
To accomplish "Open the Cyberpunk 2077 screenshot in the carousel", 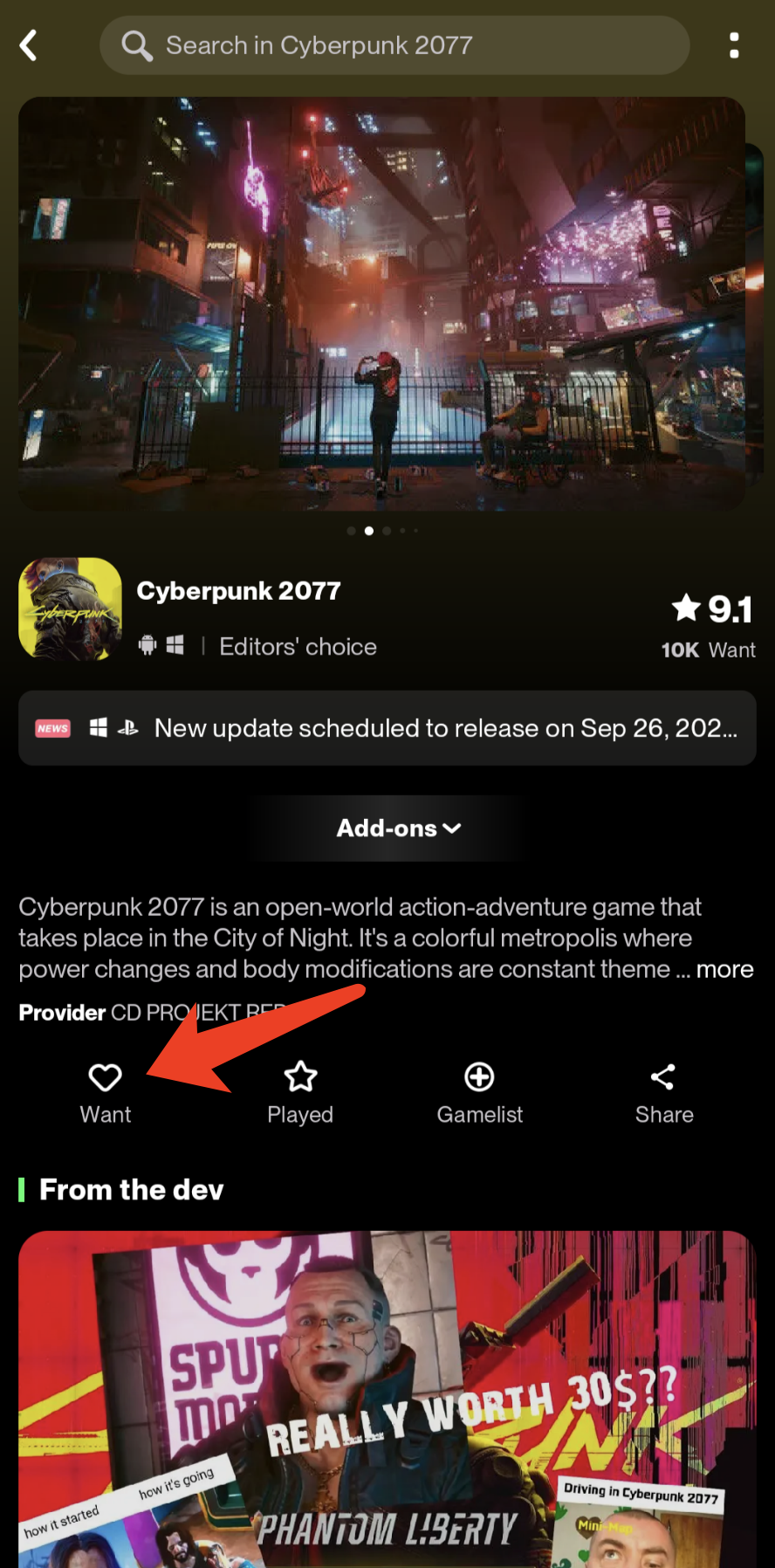I will click(x=381, y=304).
